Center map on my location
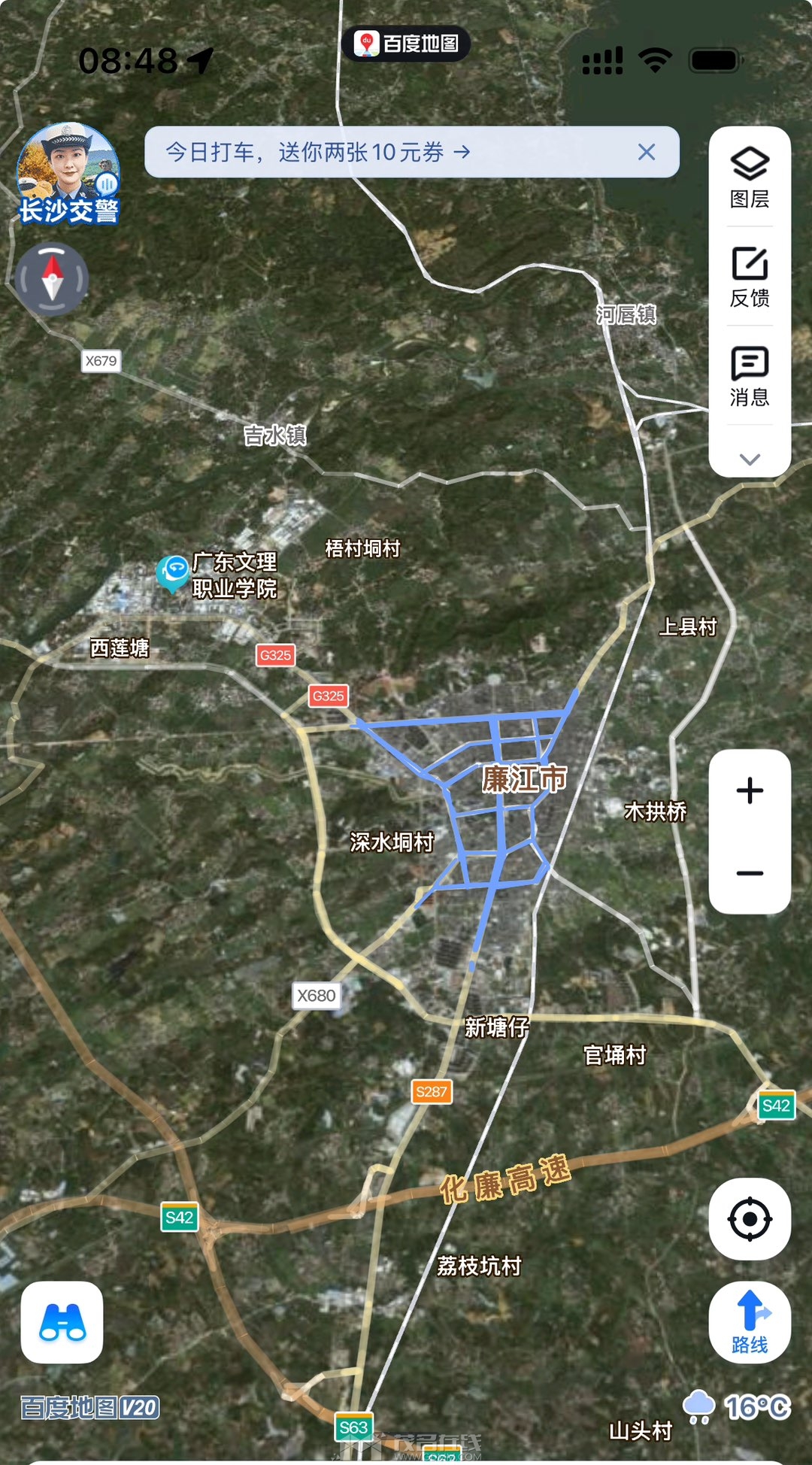 point(750,1219)
